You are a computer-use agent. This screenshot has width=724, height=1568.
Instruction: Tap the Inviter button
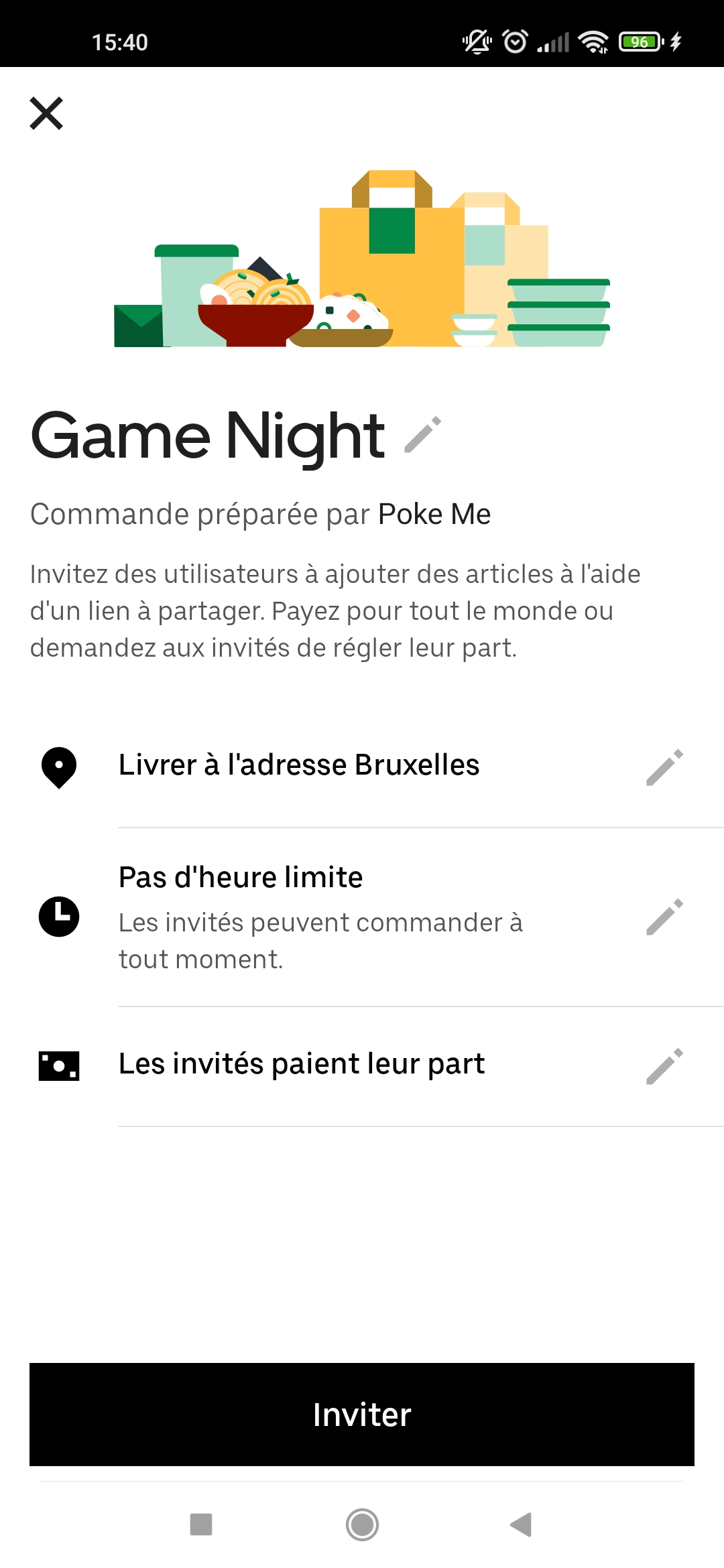click(362, 1415)
